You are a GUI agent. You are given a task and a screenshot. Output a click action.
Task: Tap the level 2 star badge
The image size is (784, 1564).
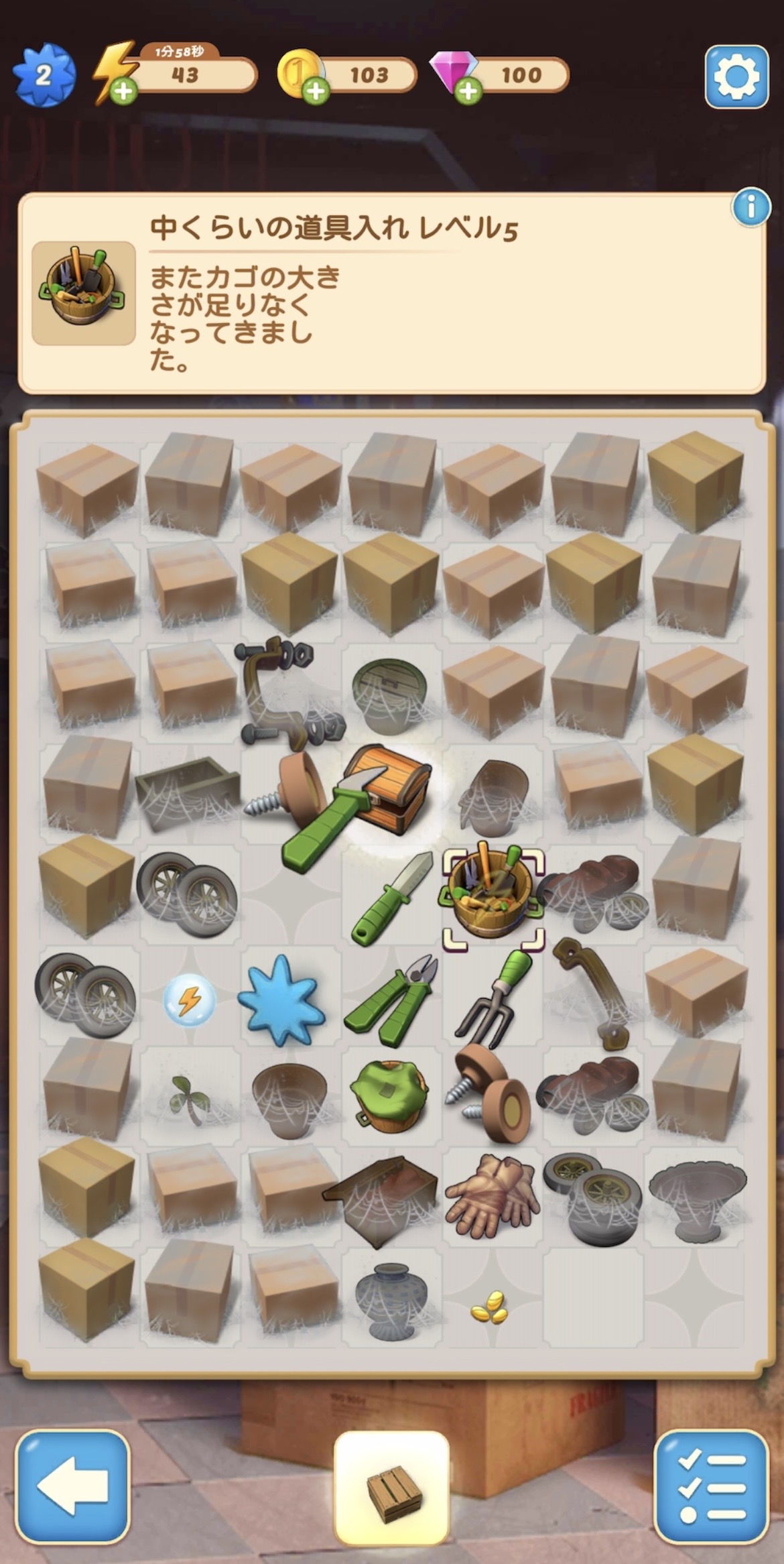[x=43, y=75]
